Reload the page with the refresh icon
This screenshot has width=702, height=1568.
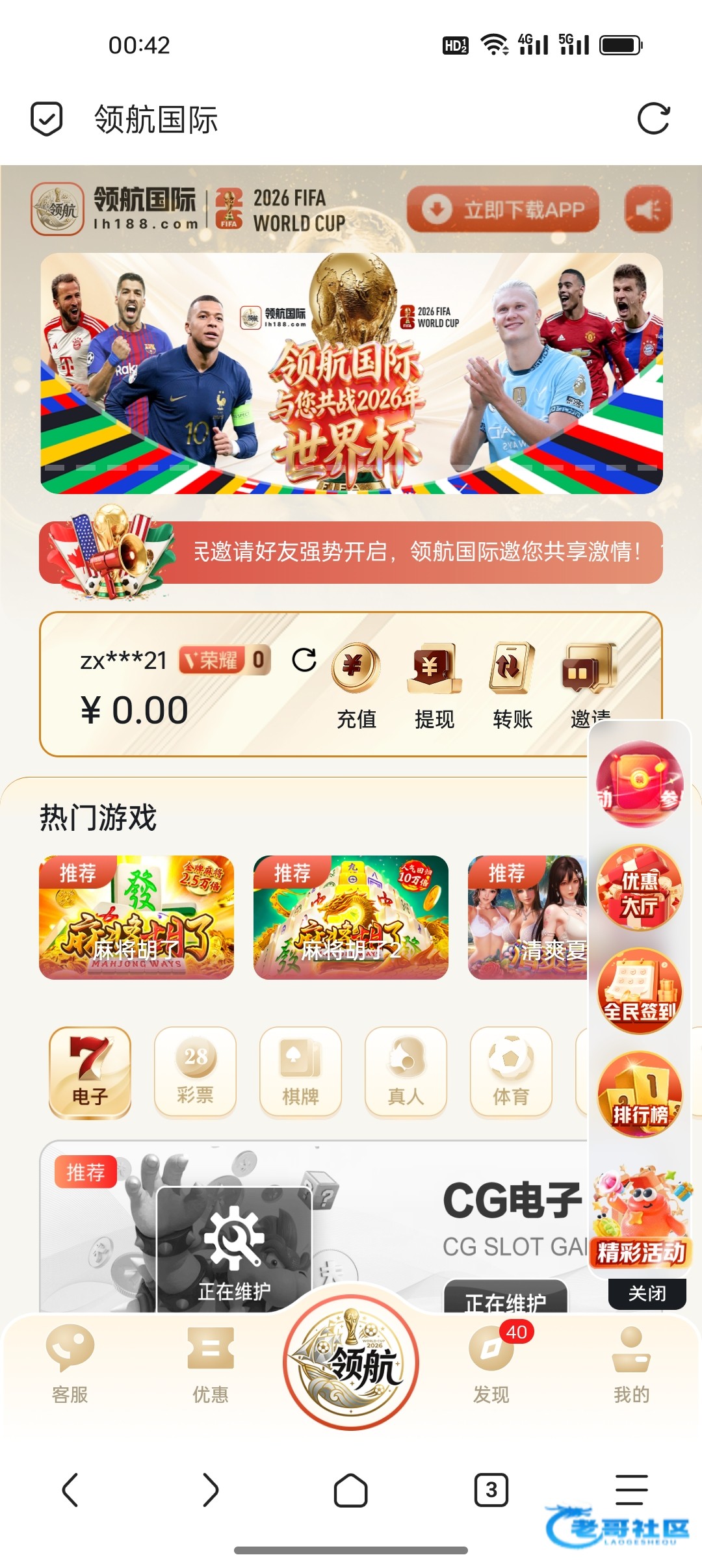(x=653, y=119)
